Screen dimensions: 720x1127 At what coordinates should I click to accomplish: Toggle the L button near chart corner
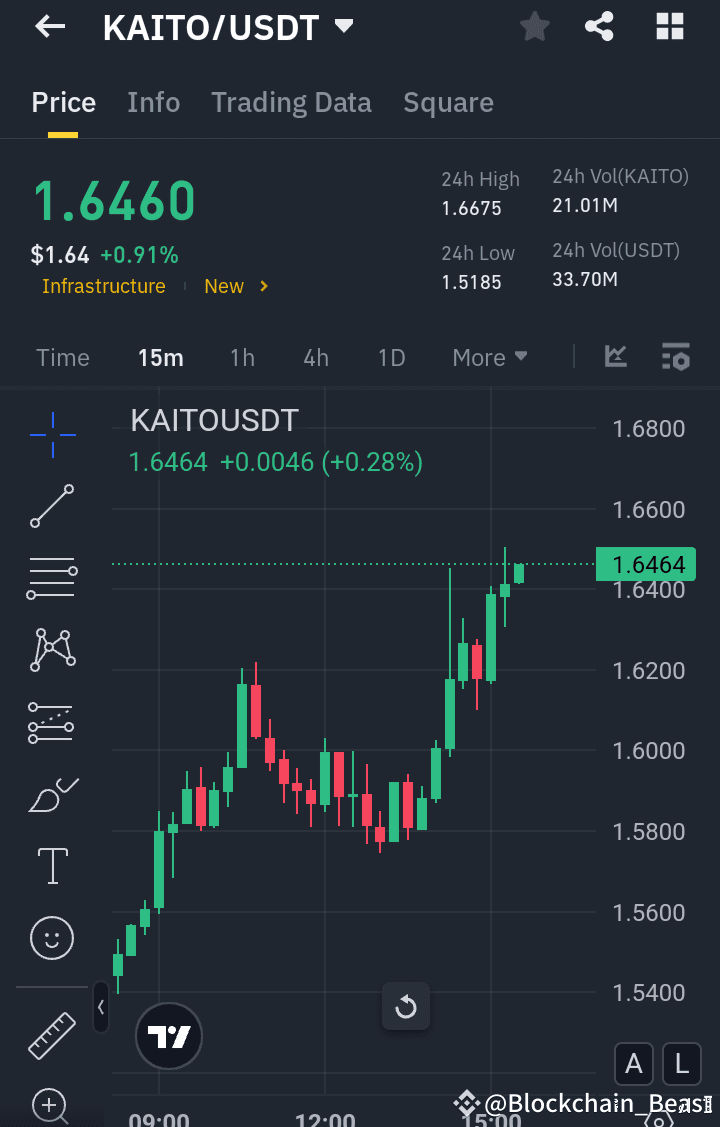pyautogui.click(x=682, y=1064)
